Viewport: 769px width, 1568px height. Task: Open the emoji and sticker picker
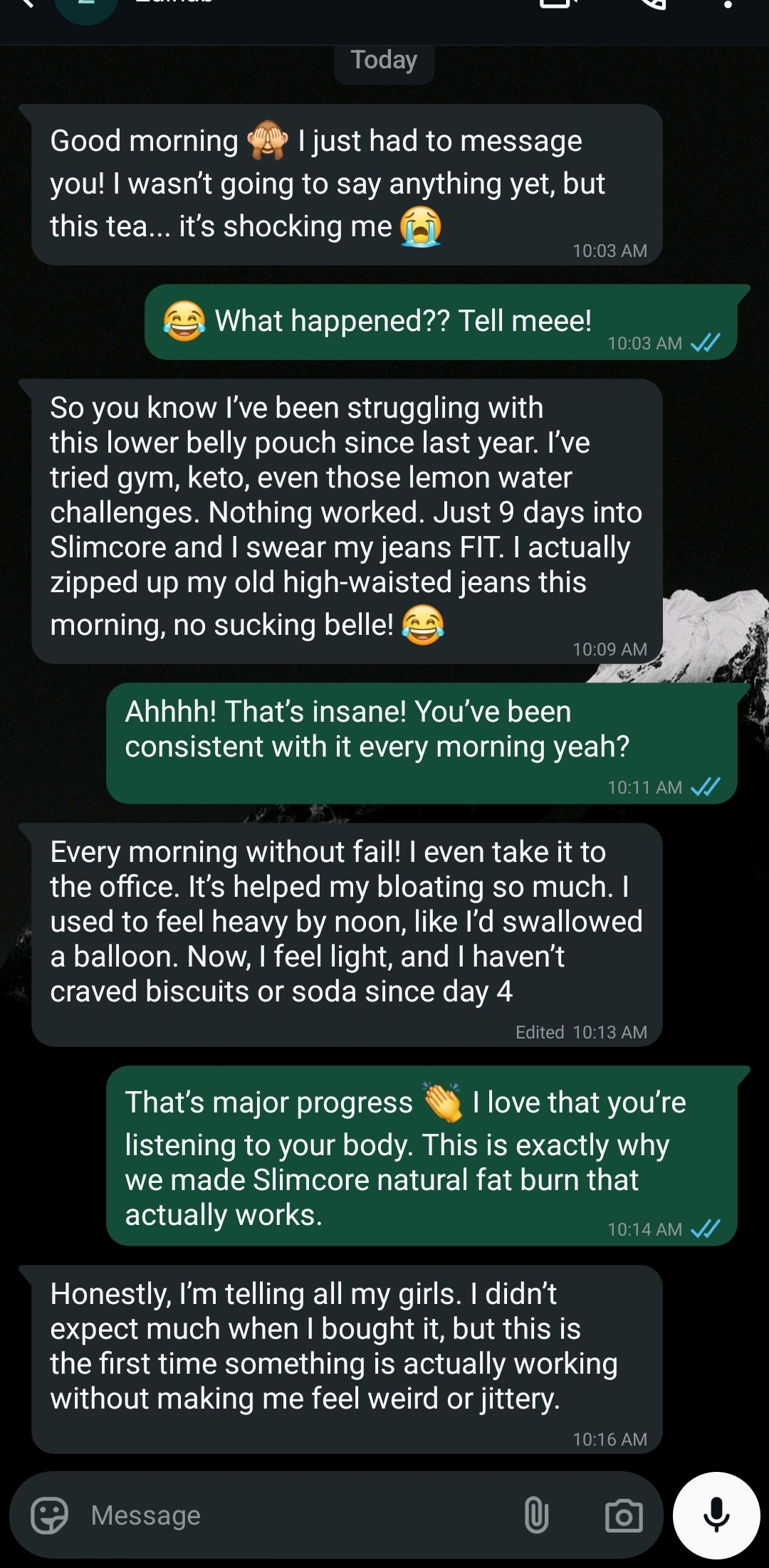click(49, 1515)
